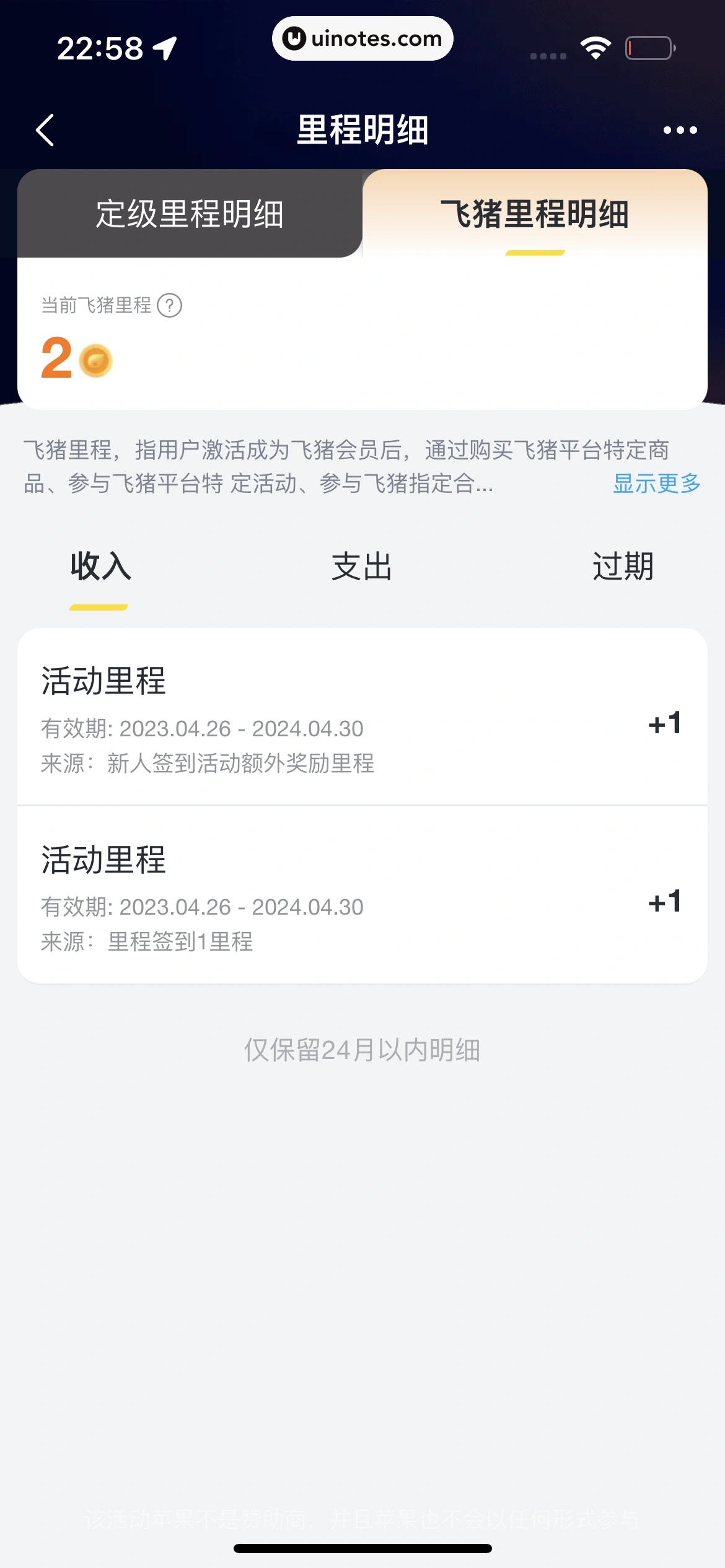Select the 飞猪里程明细 tab
The height and width of the screenshot is (1568, 725).
535,214
